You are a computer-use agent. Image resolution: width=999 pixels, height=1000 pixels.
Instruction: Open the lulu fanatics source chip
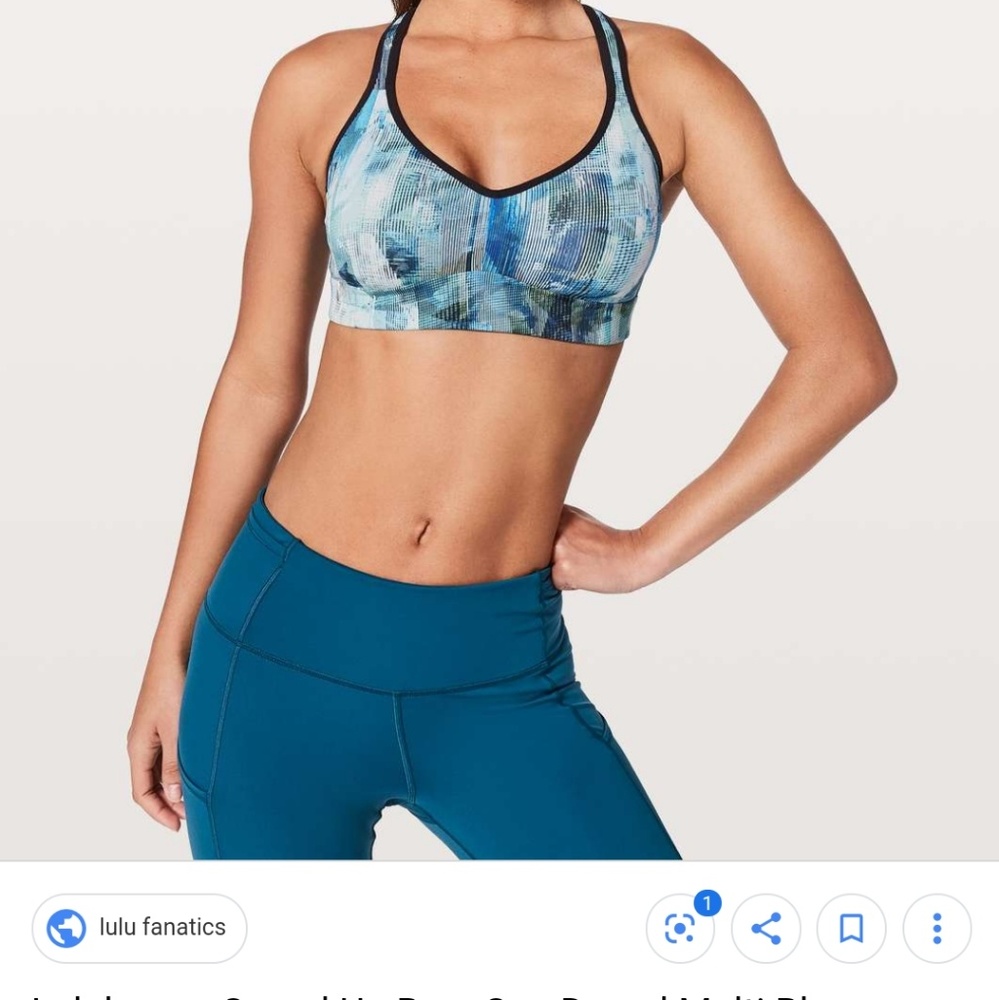pos(139,928)
